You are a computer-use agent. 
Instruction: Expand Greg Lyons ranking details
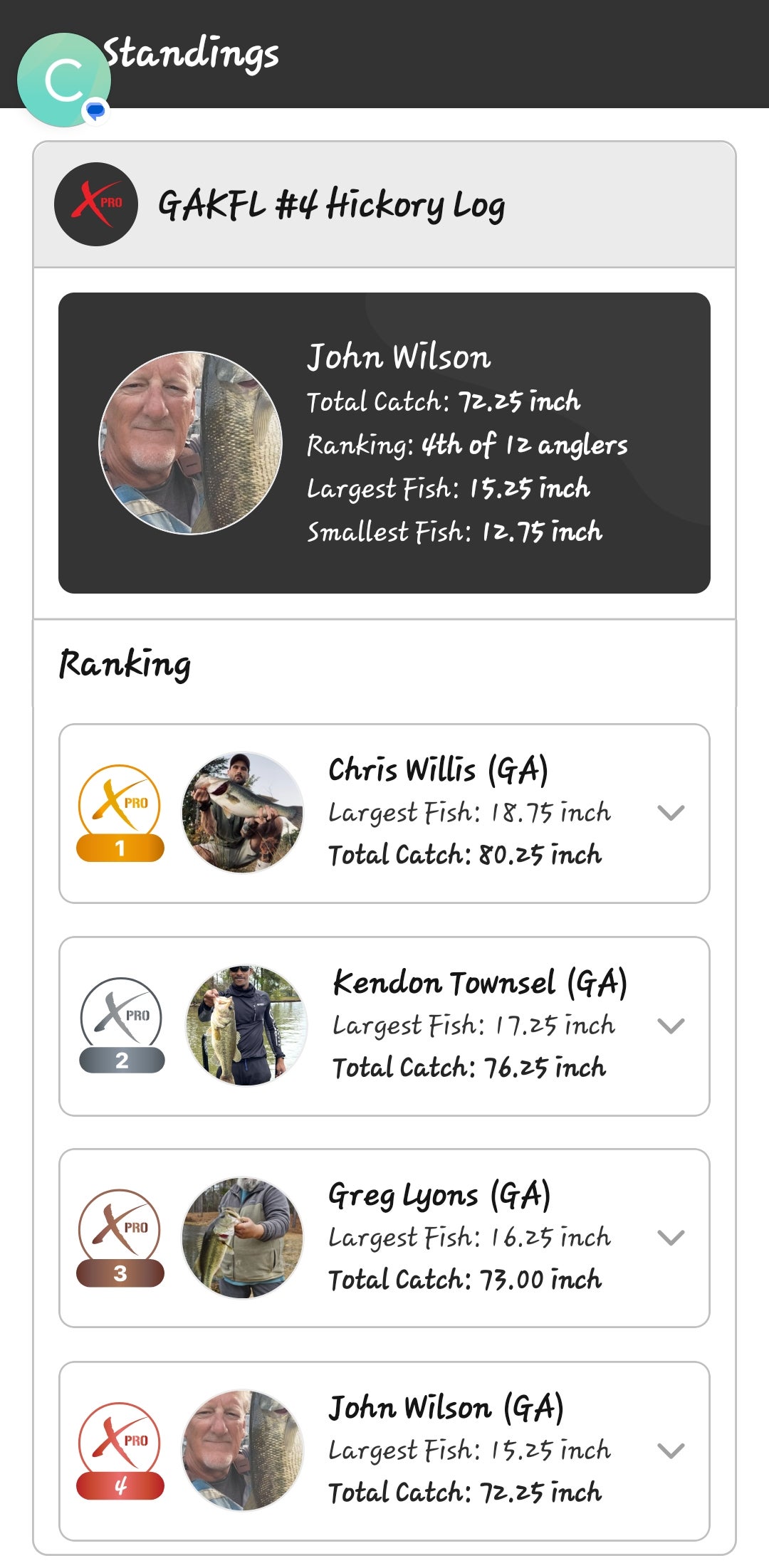[x=671, y=1238]
